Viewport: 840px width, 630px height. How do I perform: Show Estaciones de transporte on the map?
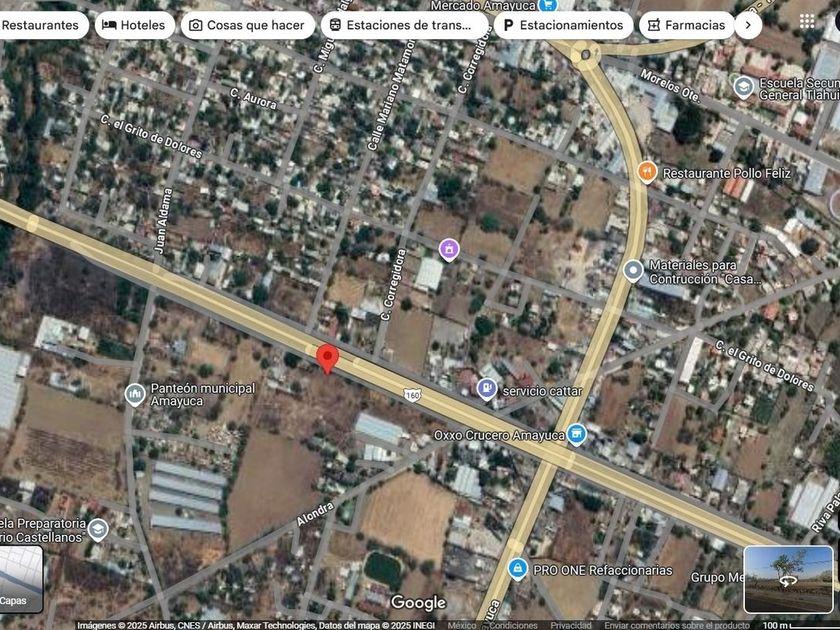tap(404, 25)
